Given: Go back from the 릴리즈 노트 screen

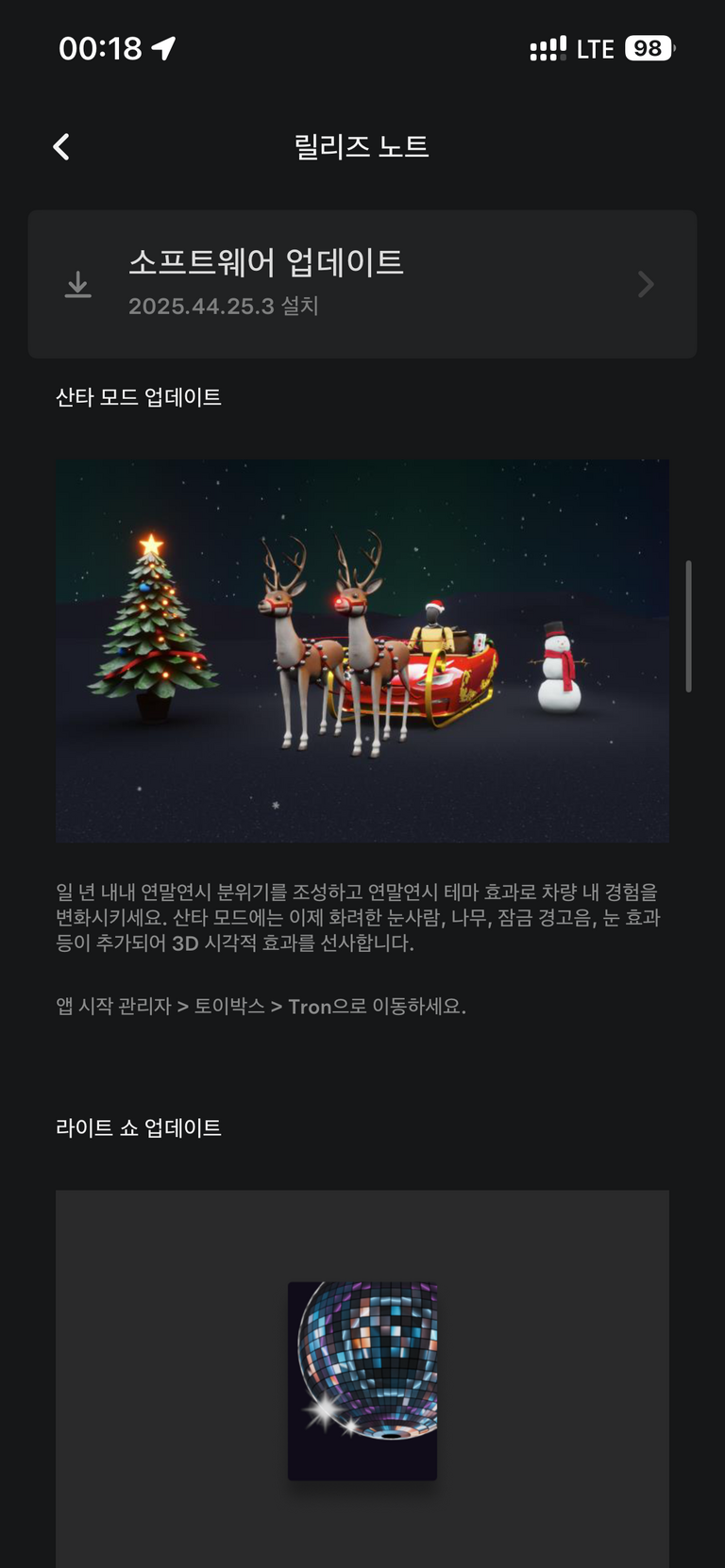Looking at the screenshot, I should click(x=61, y=147).
